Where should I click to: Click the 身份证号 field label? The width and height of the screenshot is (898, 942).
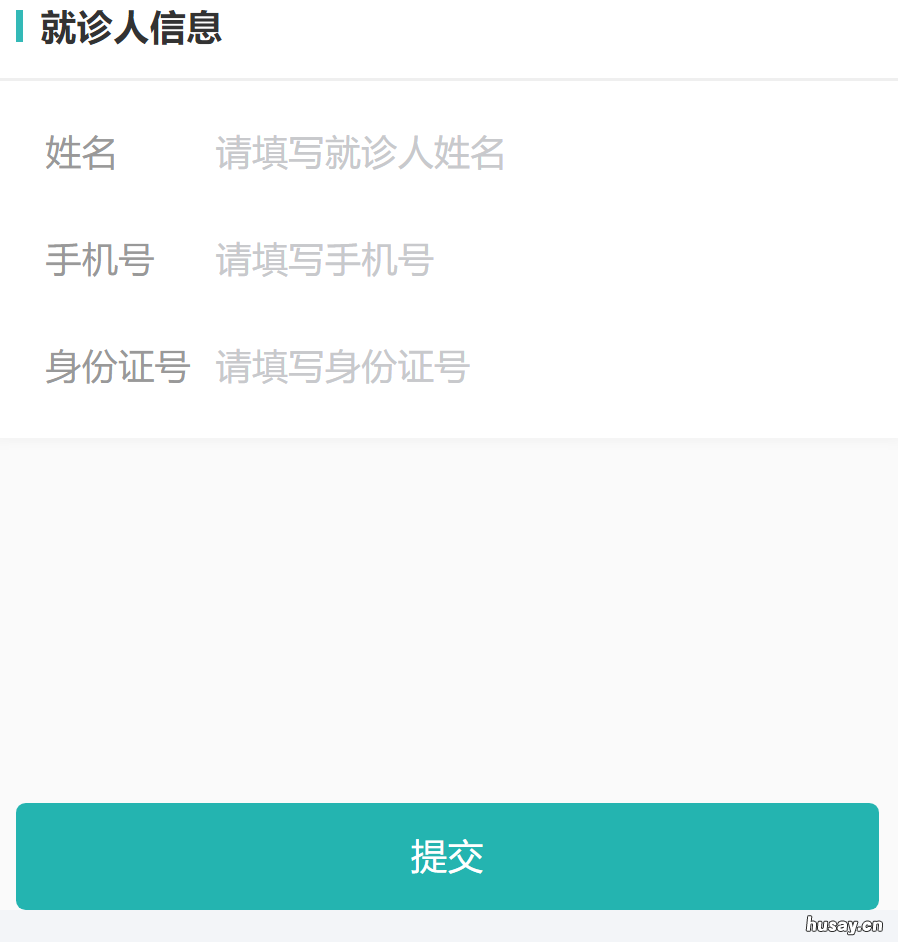click(x=118, y=367)
